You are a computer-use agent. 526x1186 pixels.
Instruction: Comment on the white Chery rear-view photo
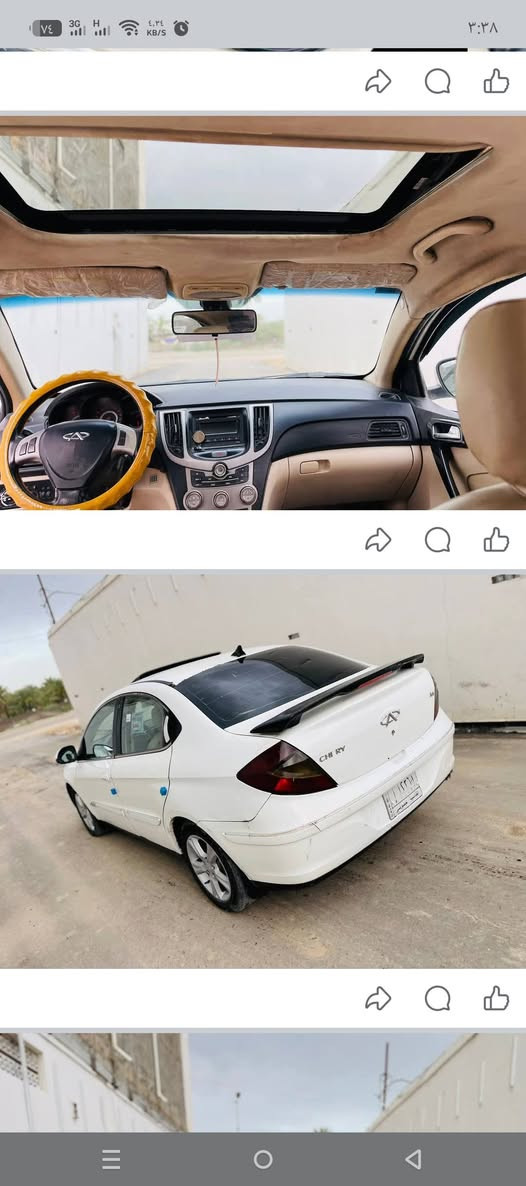[437, 998]
